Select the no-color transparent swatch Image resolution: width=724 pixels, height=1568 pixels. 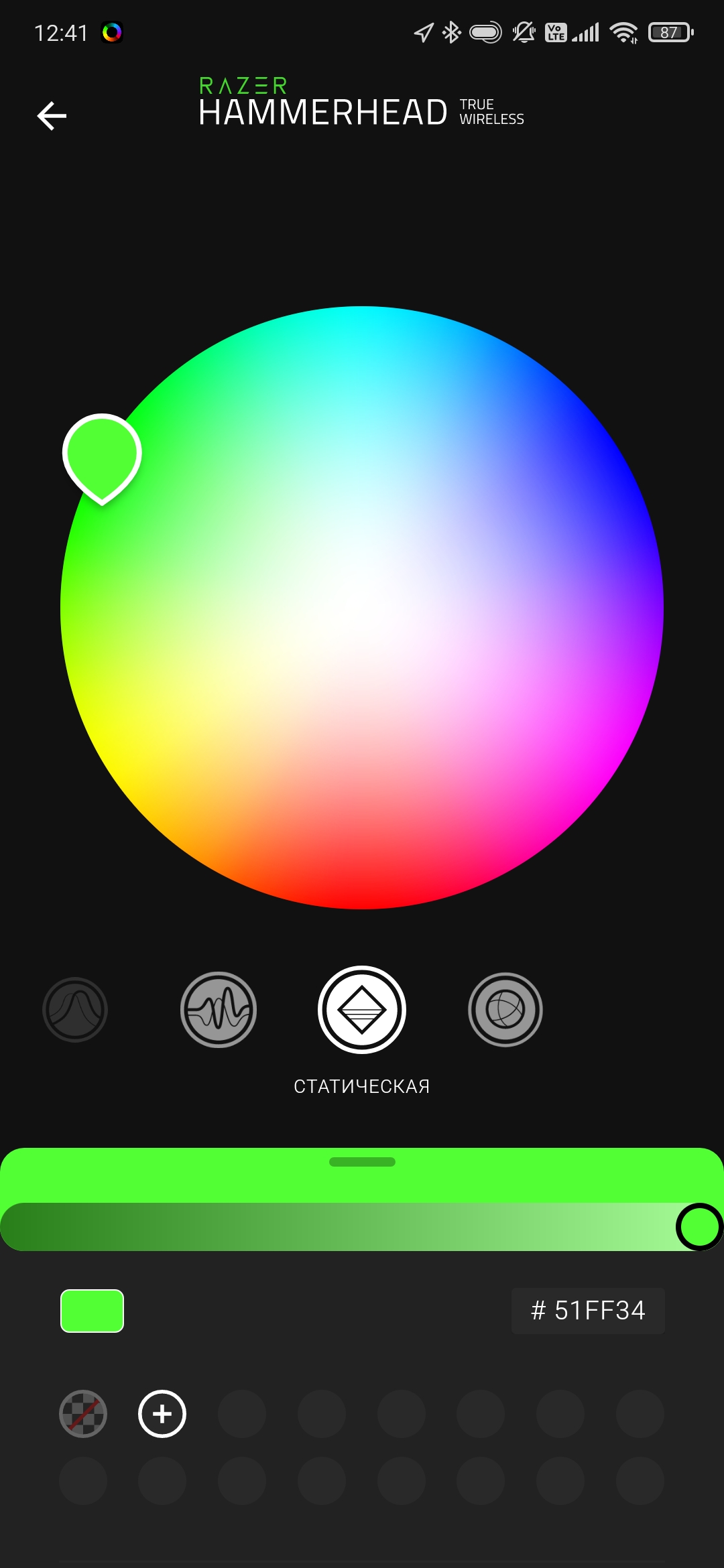(83, 1414)
